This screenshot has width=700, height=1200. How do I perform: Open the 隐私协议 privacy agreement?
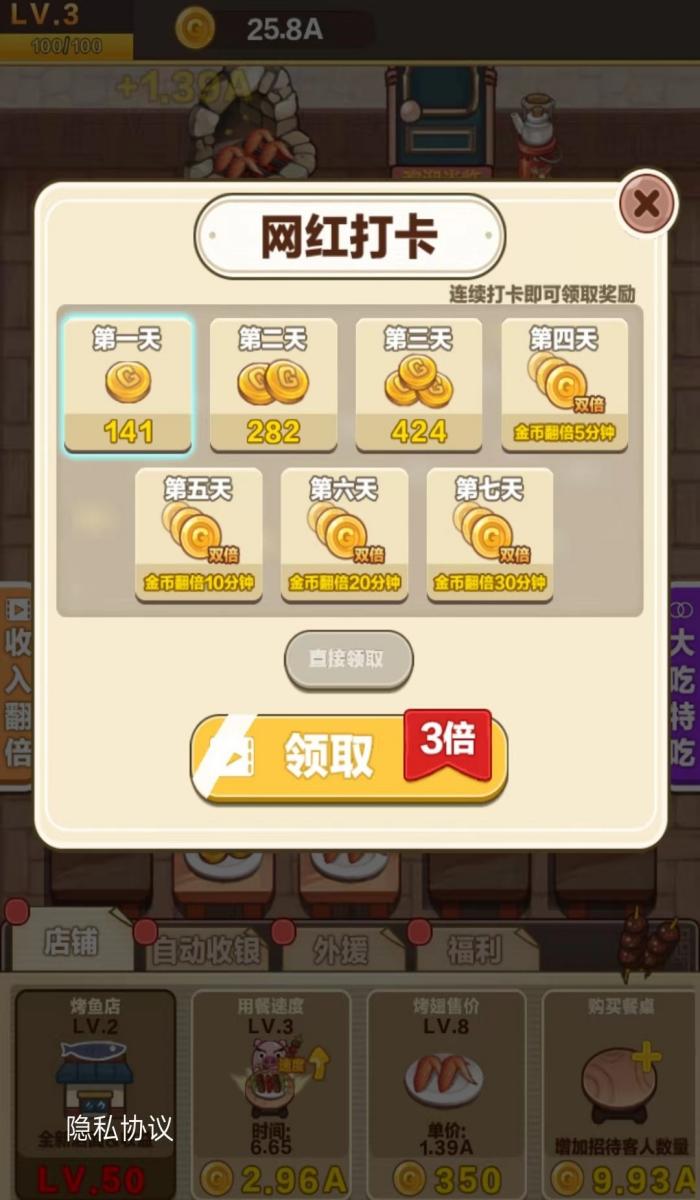point(120,1128)
